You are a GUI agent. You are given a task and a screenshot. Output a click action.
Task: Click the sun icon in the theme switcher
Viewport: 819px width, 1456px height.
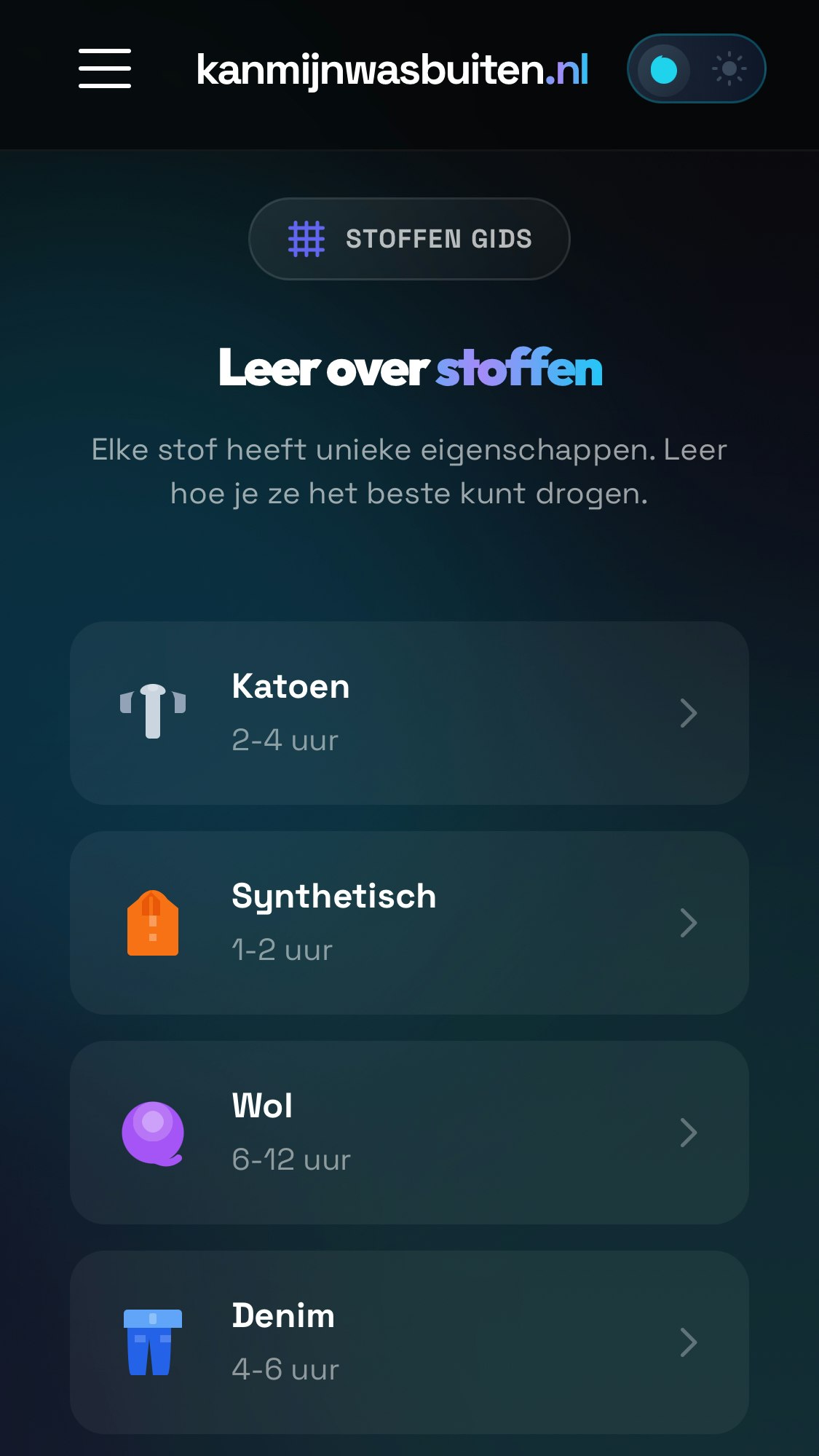(729, 68)
